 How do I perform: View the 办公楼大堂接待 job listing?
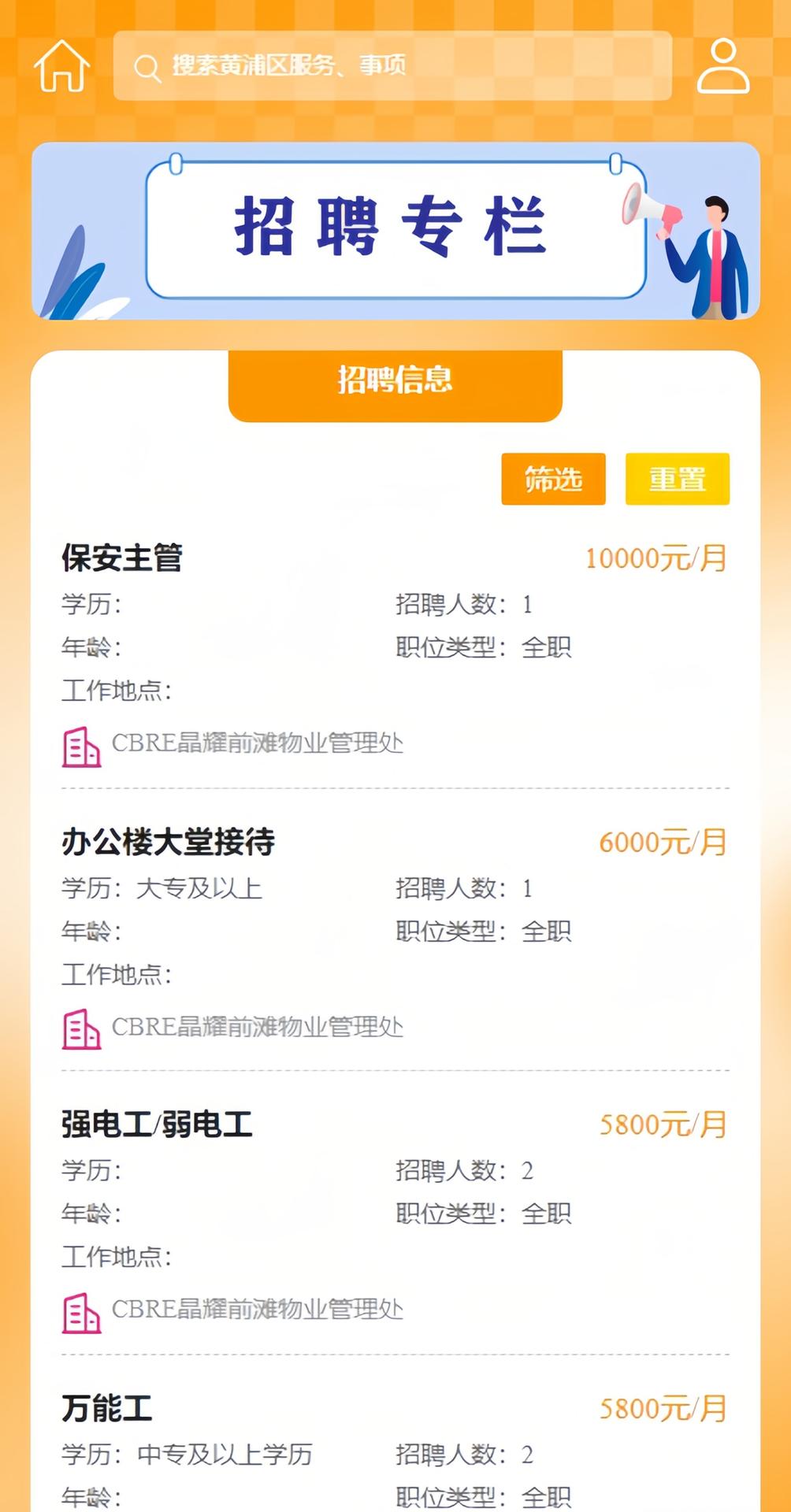point(169,842)
